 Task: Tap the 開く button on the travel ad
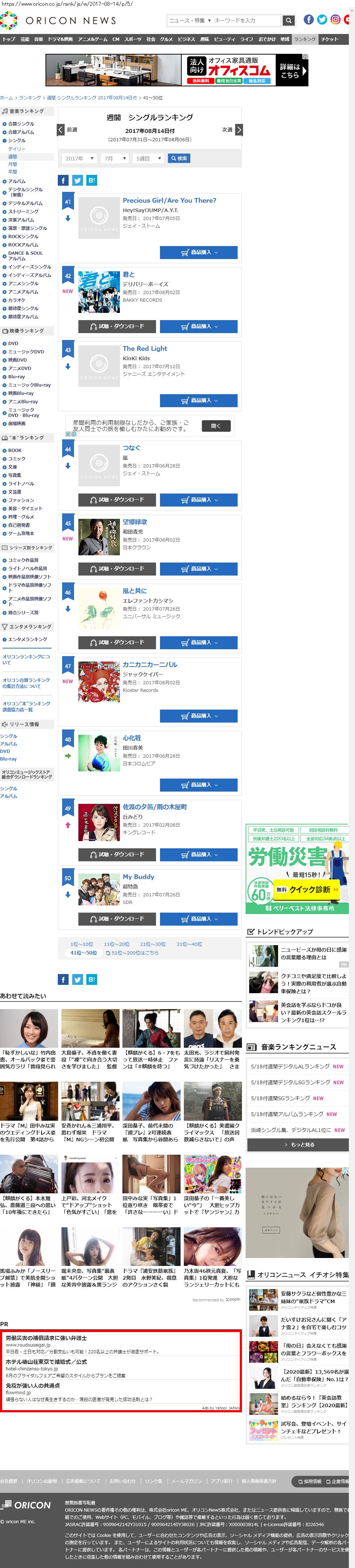(216, 426)
